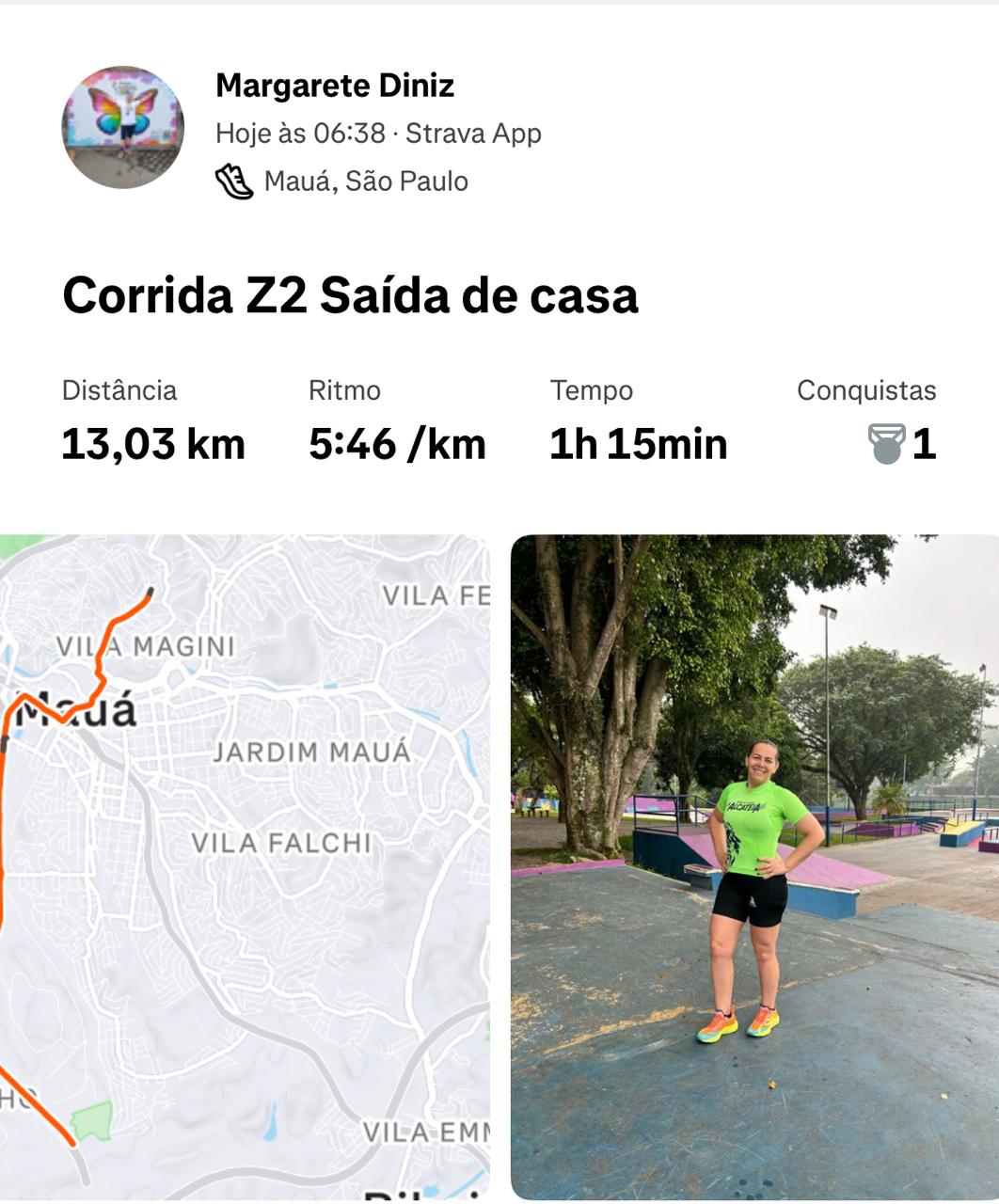Open Margarete Diniz's profile picture
Screen dimensions: 999x1204
point(122,127)
